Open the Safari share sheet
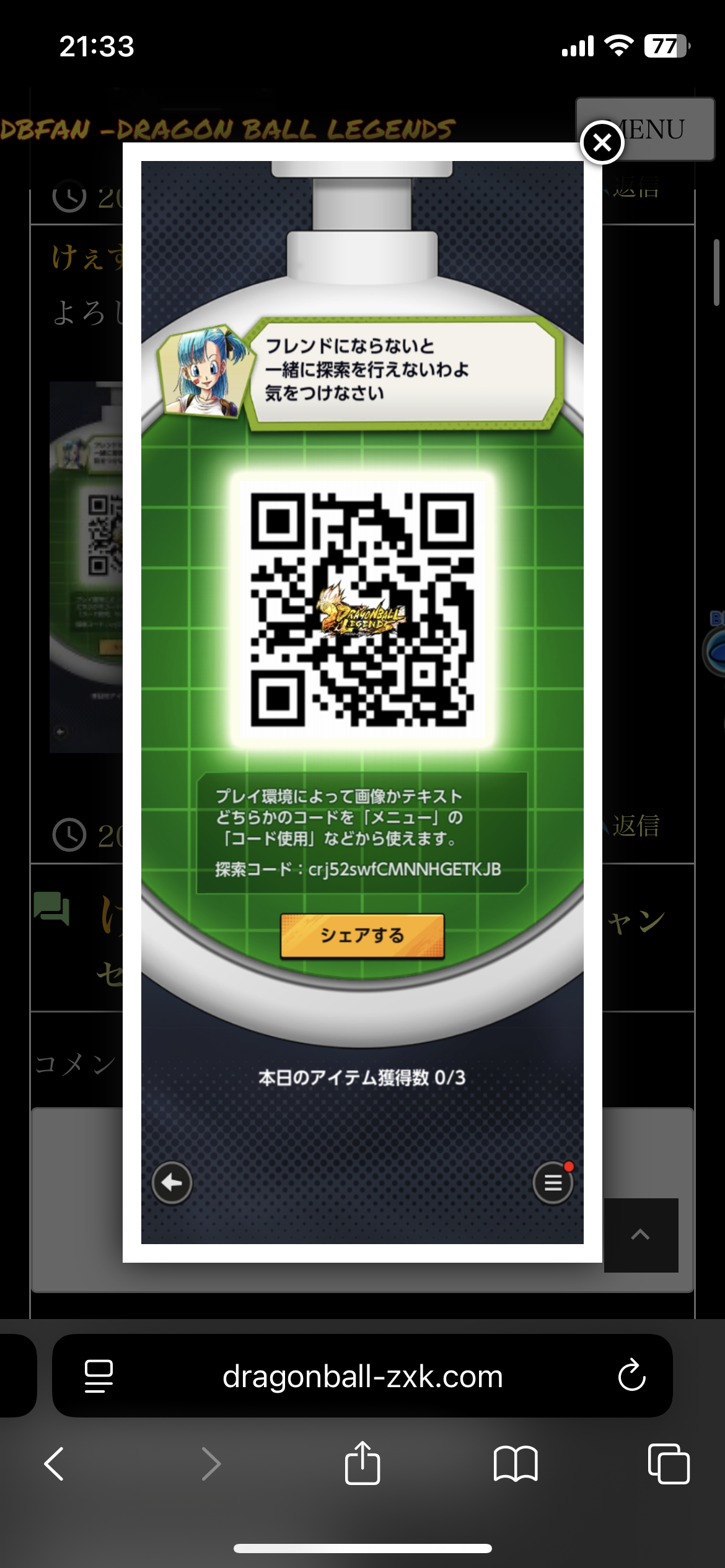Image resolution: width=725 pixels, height=1568 pixels. pos(362,1464)
